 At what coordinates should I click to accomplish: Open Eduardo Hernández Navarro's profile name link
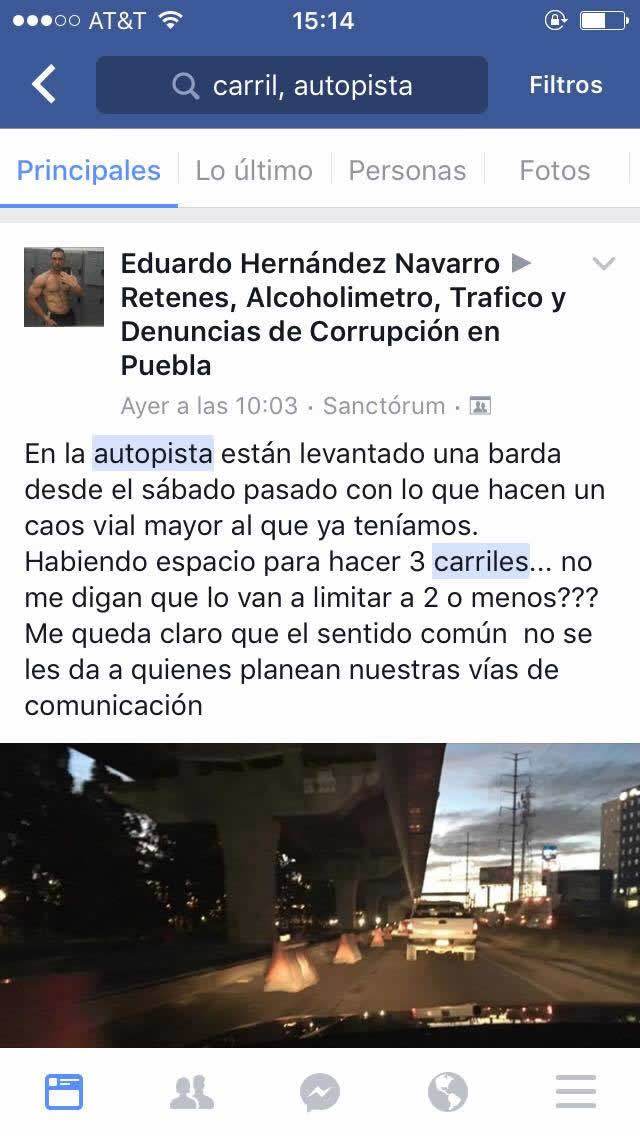(x=310, y=264)
